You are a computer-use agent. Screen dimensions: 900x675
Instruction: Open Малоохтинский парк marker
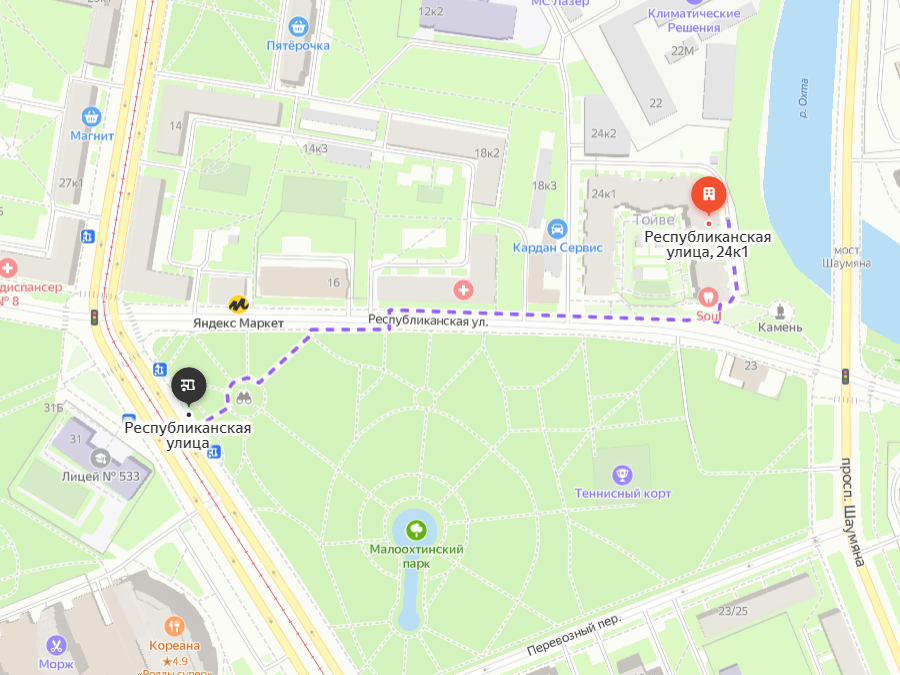coord(416,530)
